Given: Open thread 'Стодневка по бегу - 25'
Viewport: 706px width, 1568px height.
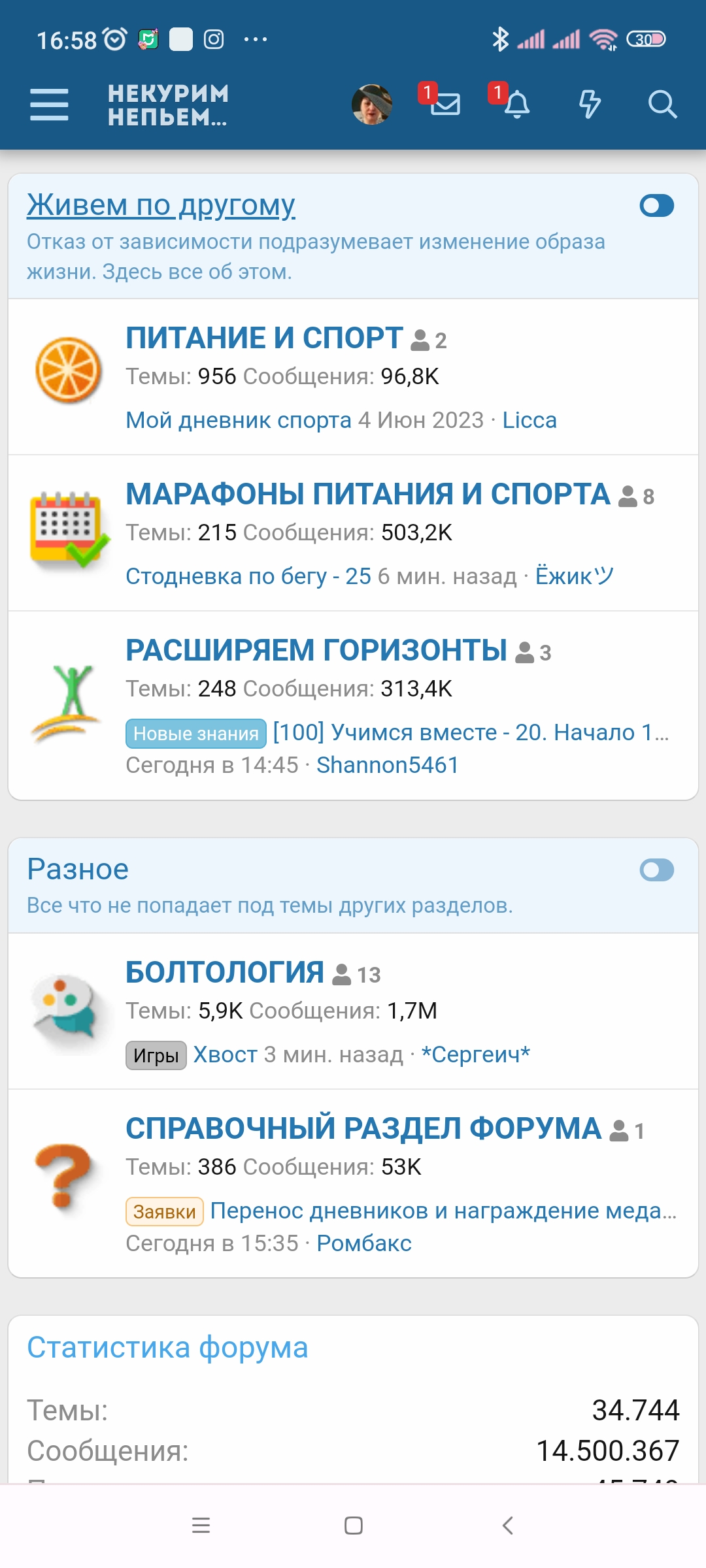Looking at the screenshot, I should [250, 576].
